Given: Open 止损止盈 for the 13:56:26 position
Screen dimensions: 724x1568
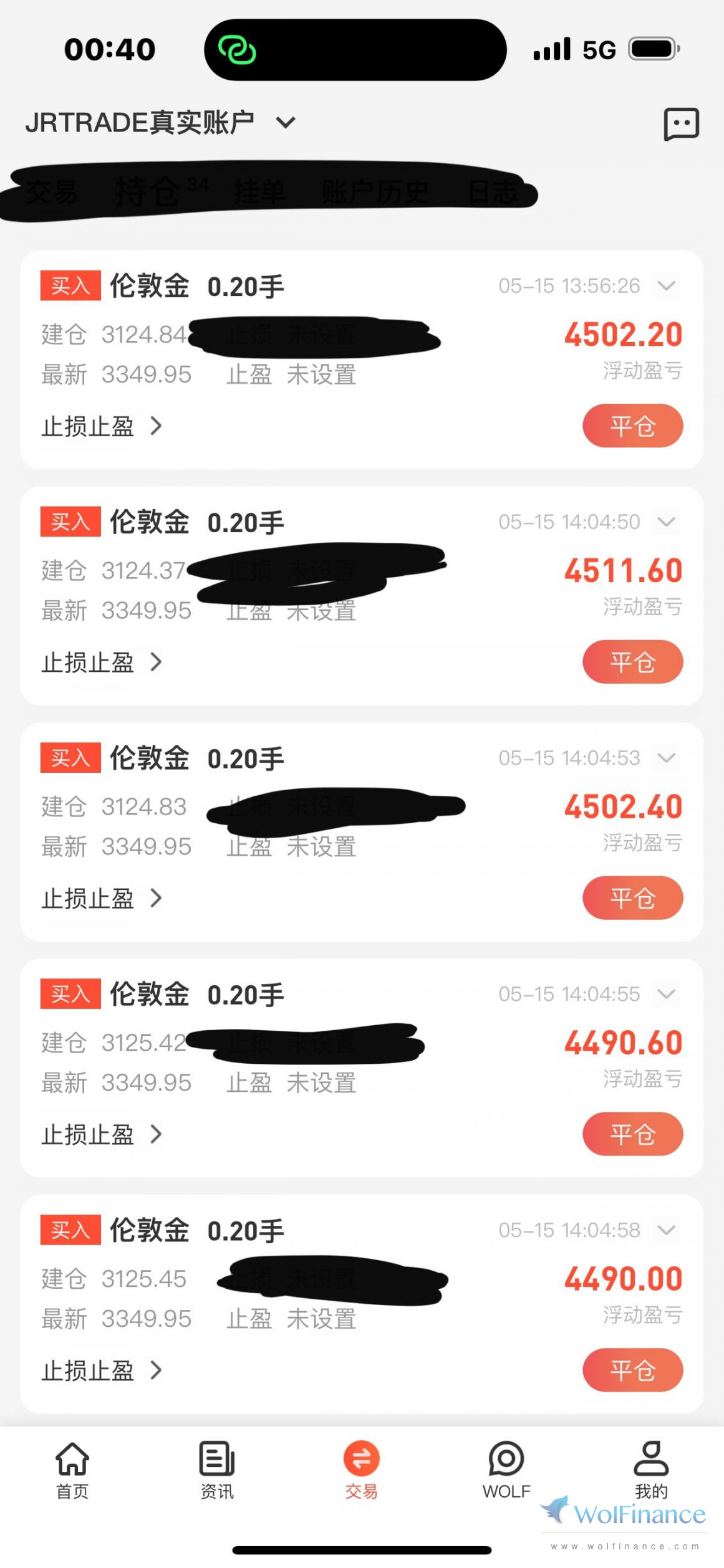Looking at the screenshot, I should click(x=102, y=427).
